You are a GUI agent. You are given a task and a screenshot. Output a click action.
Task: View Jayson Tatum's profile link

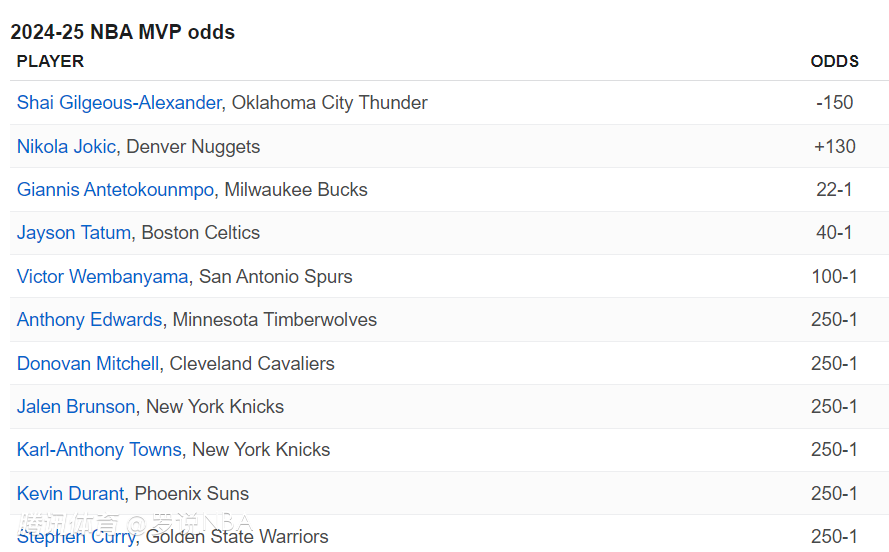[x=73, y=233]
